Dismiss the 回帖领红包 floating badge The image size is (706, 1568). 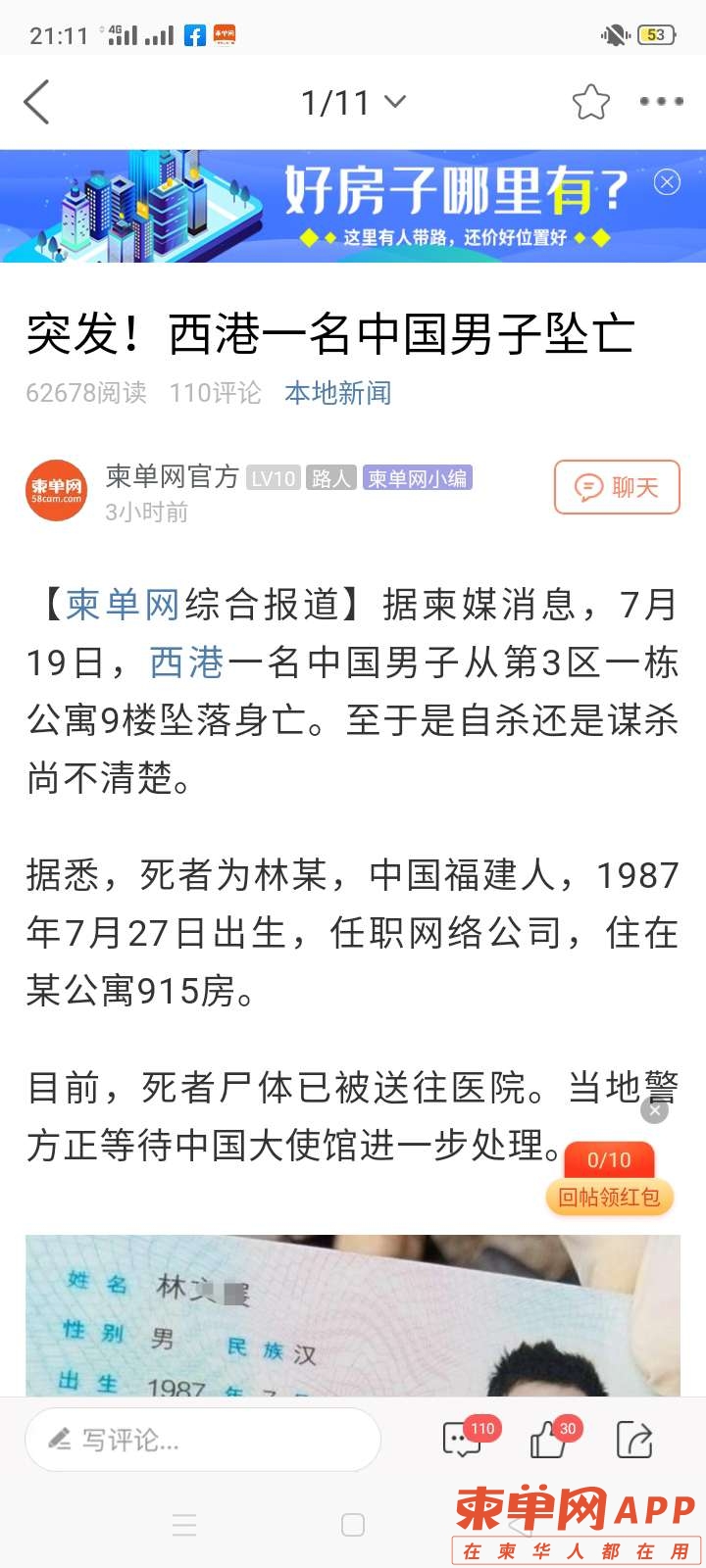tap(654, 1110)
